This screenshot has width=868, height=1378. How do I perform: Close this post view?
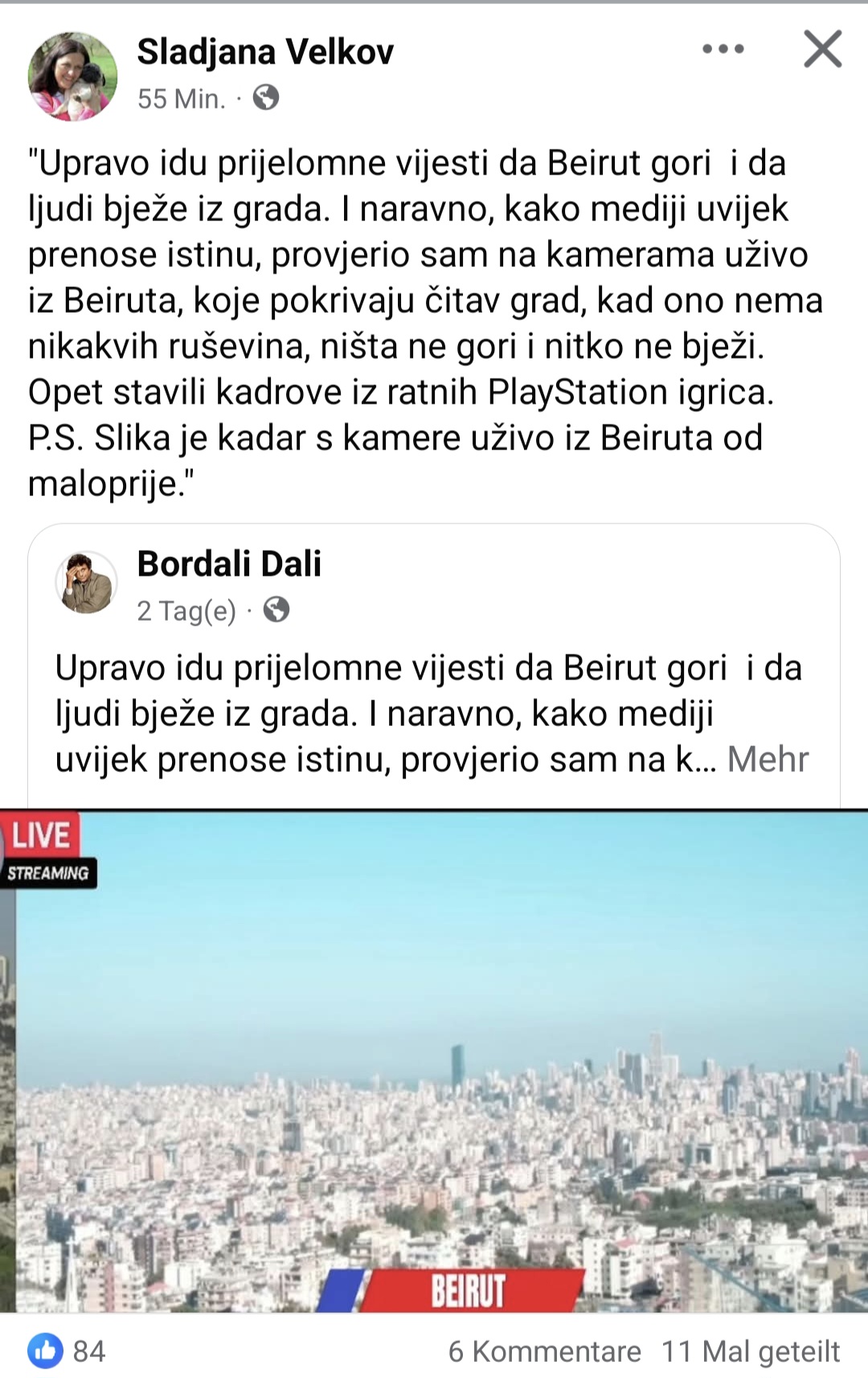point(822,49)
